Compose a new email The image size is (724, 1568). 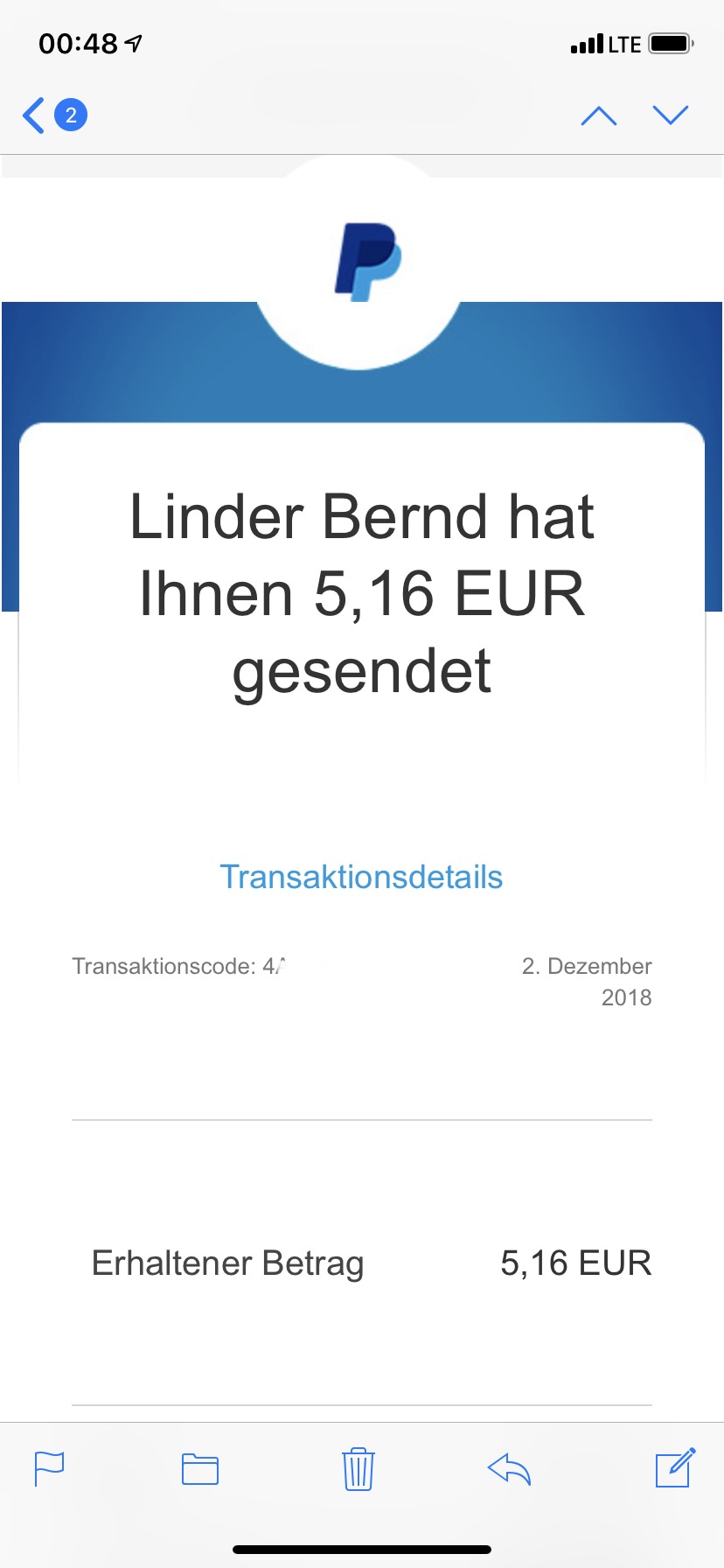click(x=675, y=1468)
